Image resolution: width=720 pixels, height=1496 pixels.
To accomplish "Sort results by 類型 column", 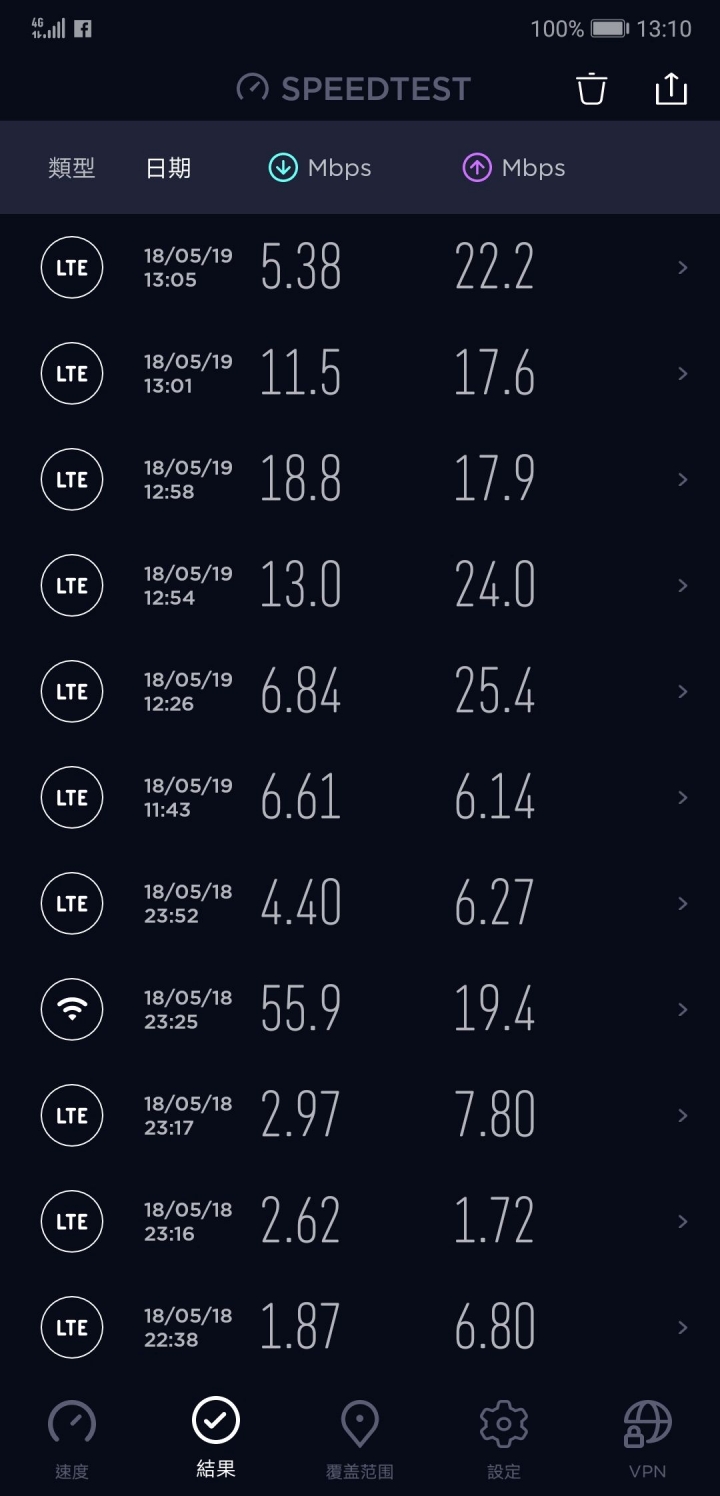I will 72,168.
